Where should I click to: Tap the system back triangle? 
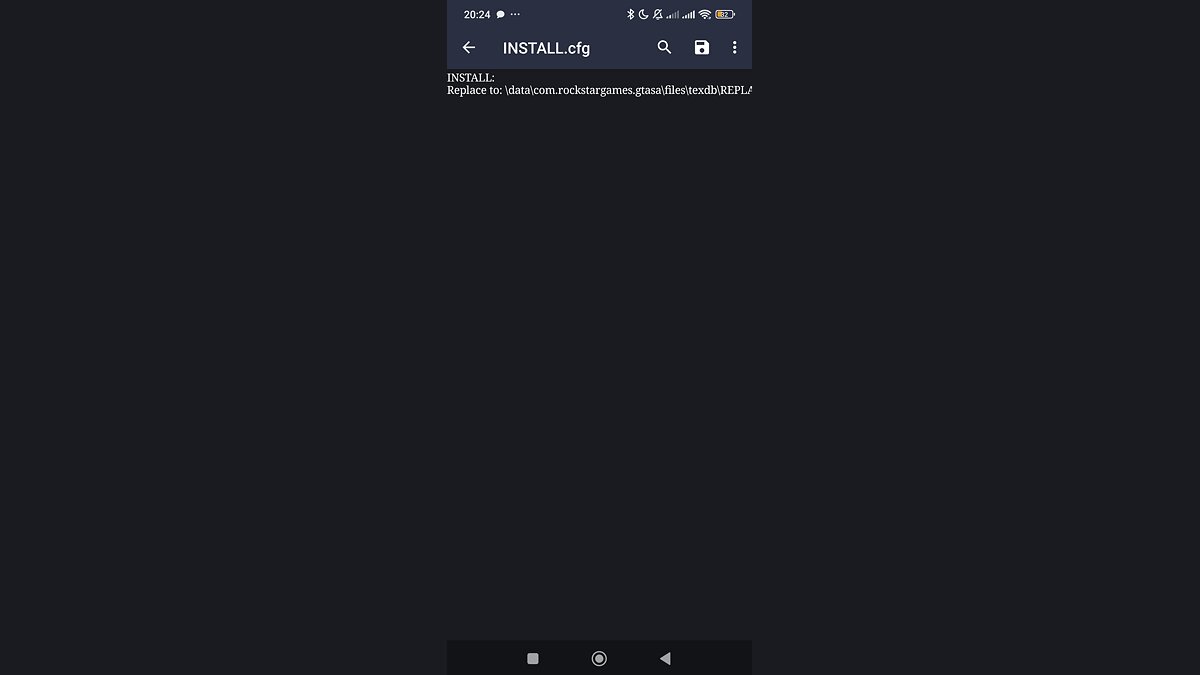point(665,658)
